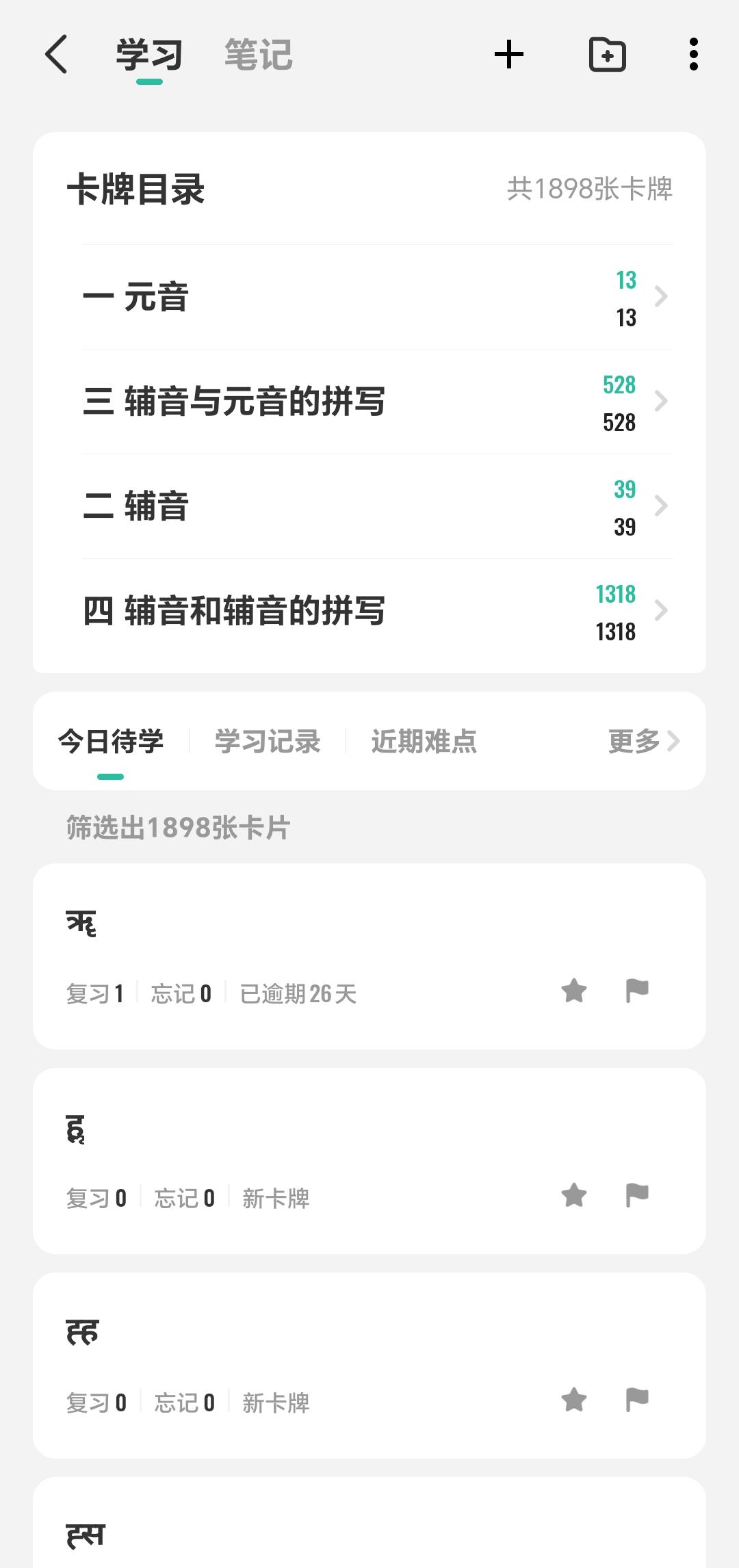Viewport: 739px width, 1568px height.
Task: Create a new folder with the folder-plus icon
Action: (x=608, y=54)
